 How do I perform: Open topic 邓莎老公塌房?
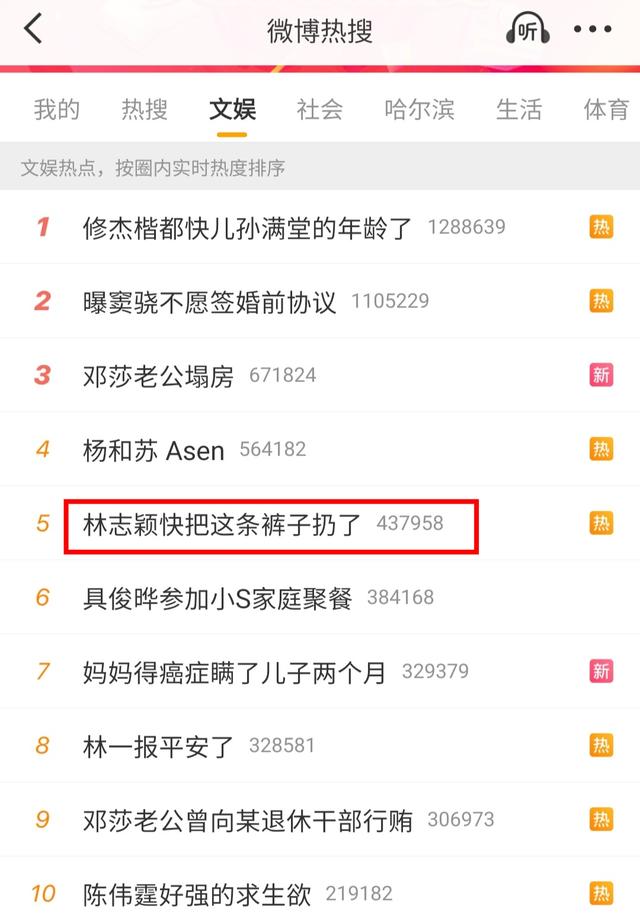[x=158, y=376]
